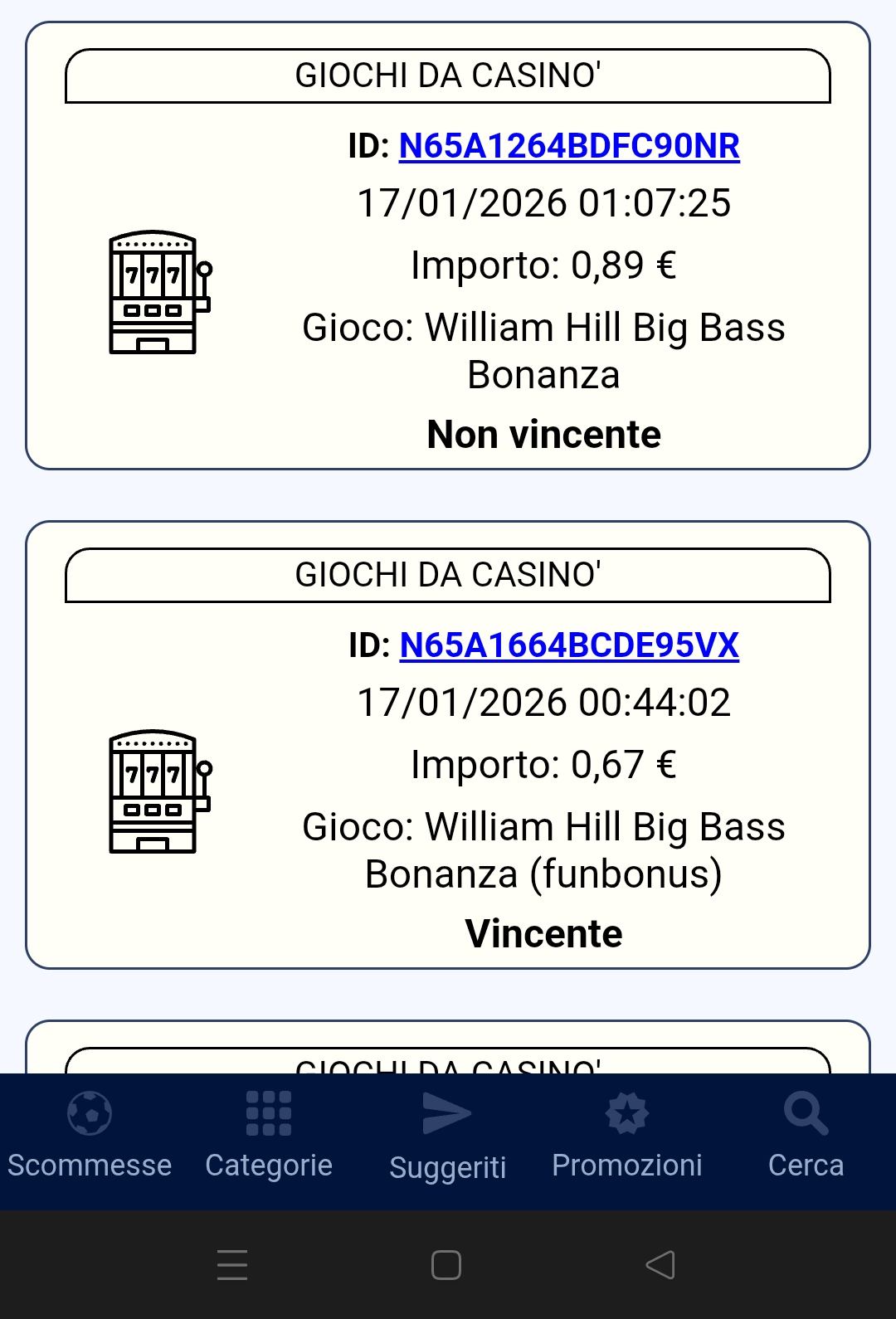View the Promozioni tab
This screenshot has height=1319, width=896.
click(x=627, y=1136)
